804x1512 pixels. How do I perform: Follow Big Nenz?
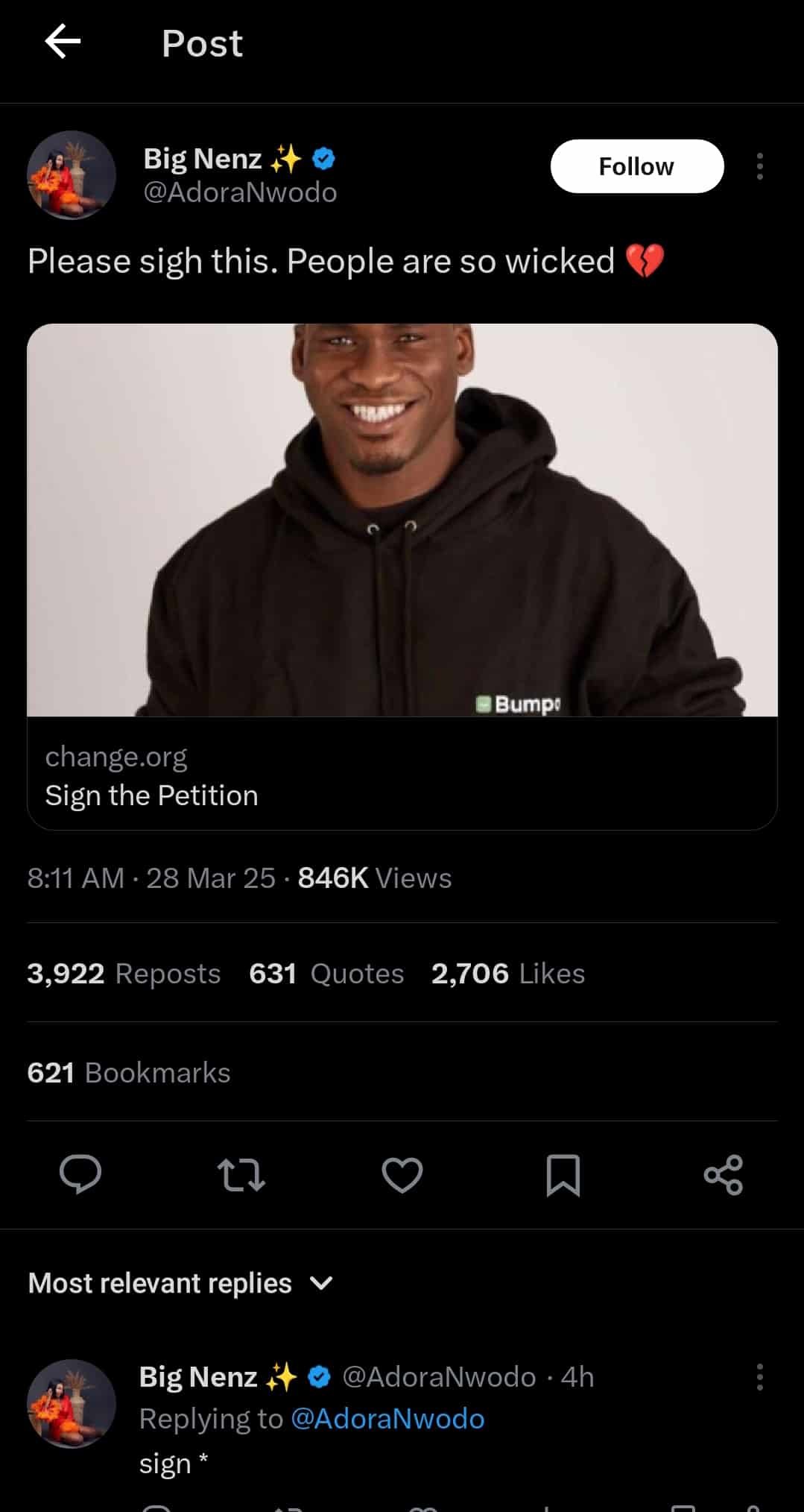point(636,166)
